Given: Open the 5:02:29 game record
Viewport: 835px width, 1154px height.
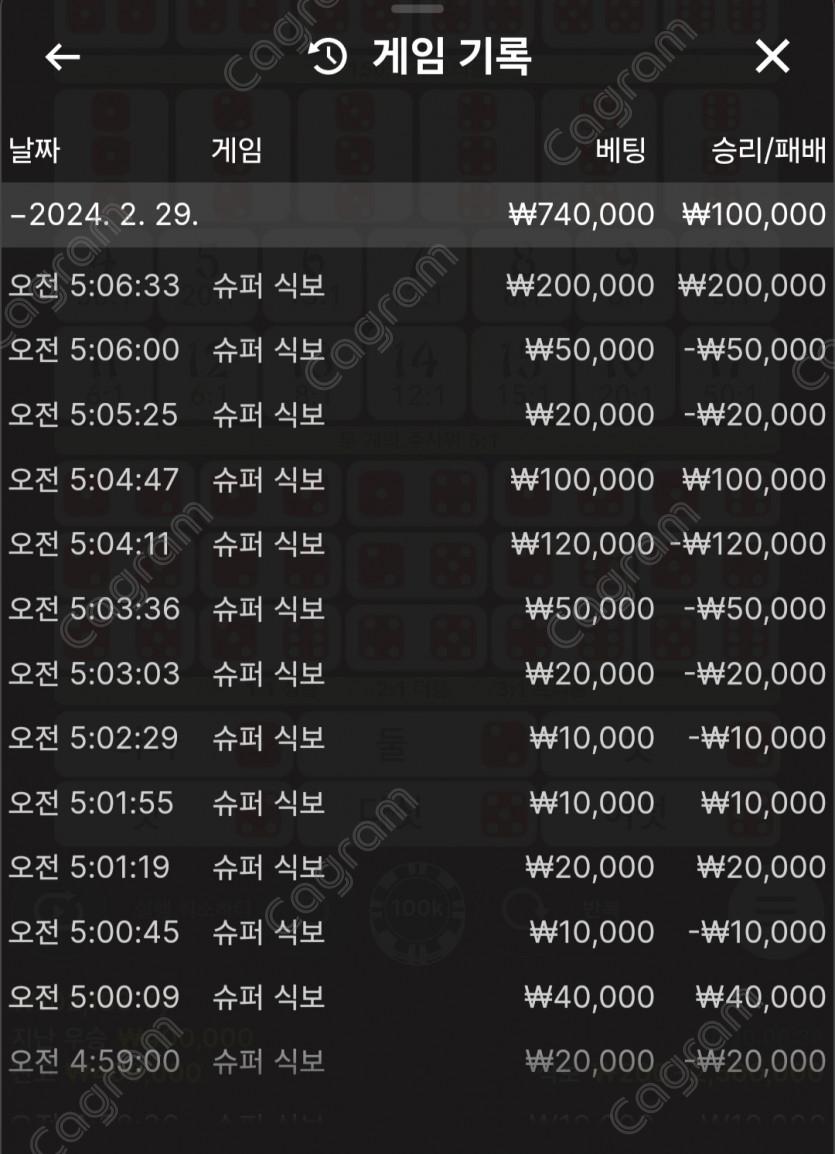Looking at the screenshot, I should coord(416,738).
